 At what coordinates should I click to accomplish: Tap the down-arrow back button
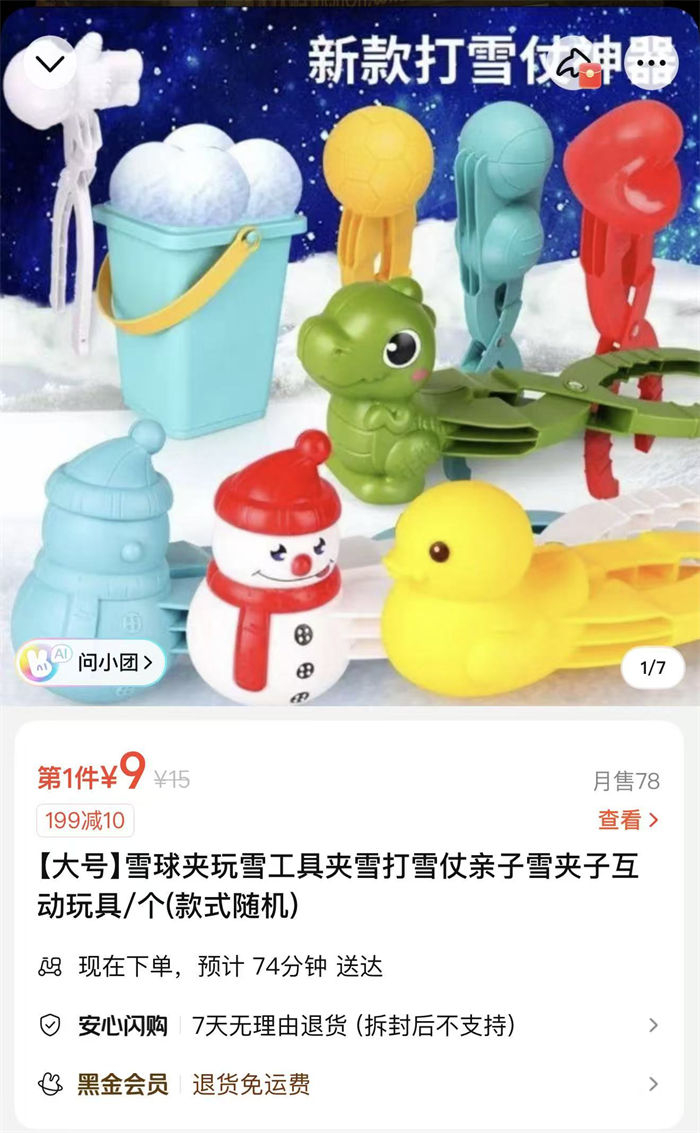point(50,63)
